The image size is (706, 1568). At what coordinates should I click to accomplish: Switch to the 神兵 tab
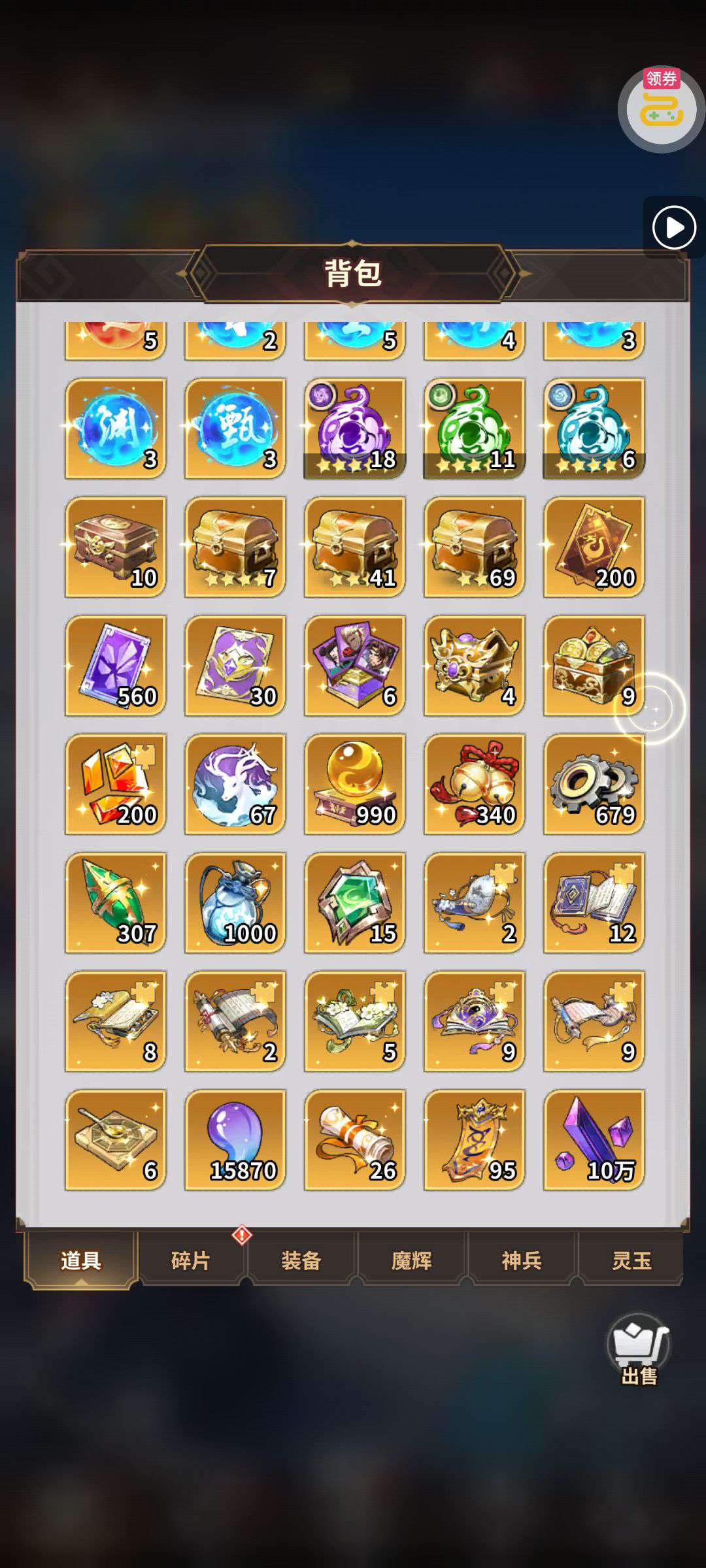(x=521, y=1260)
